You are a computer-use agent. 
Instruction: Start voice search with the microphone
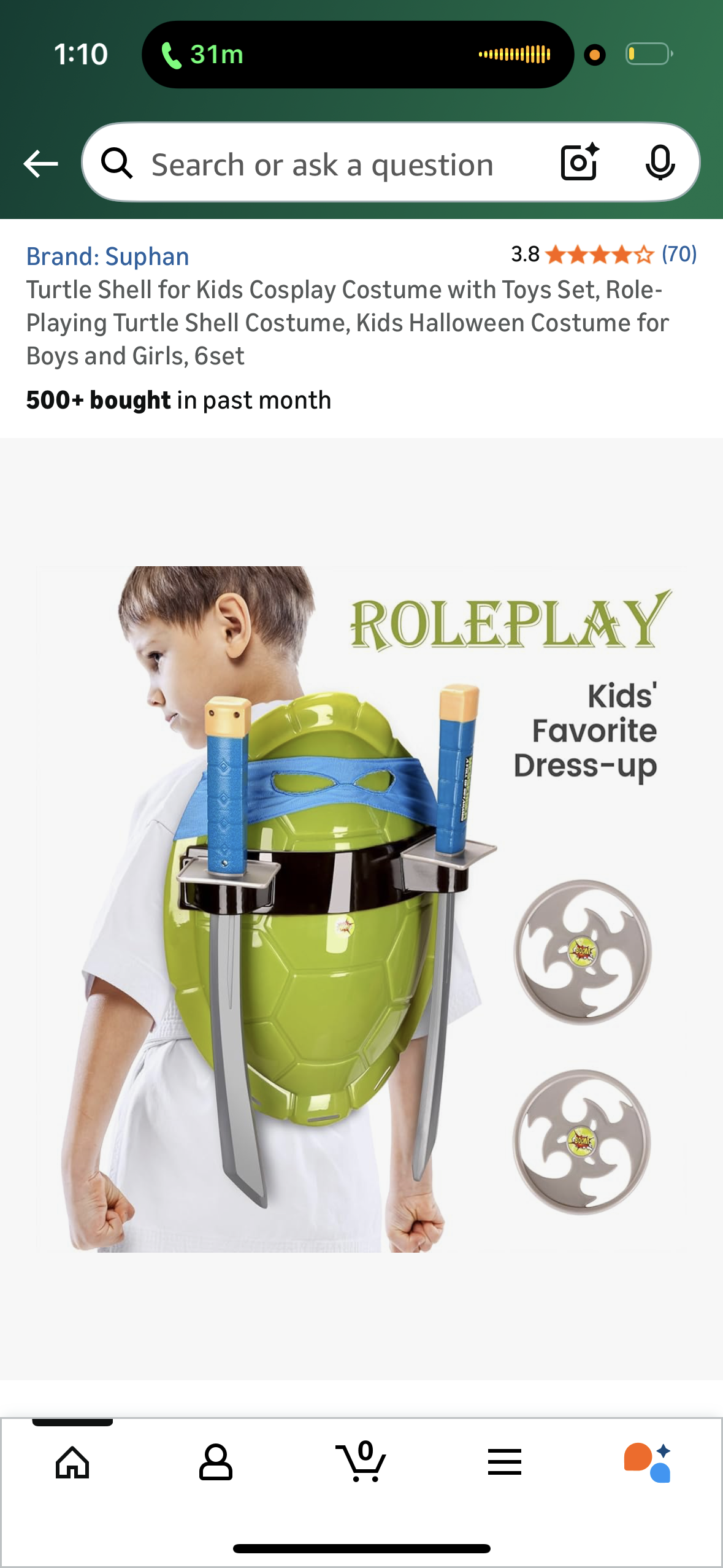coord(660,163)
